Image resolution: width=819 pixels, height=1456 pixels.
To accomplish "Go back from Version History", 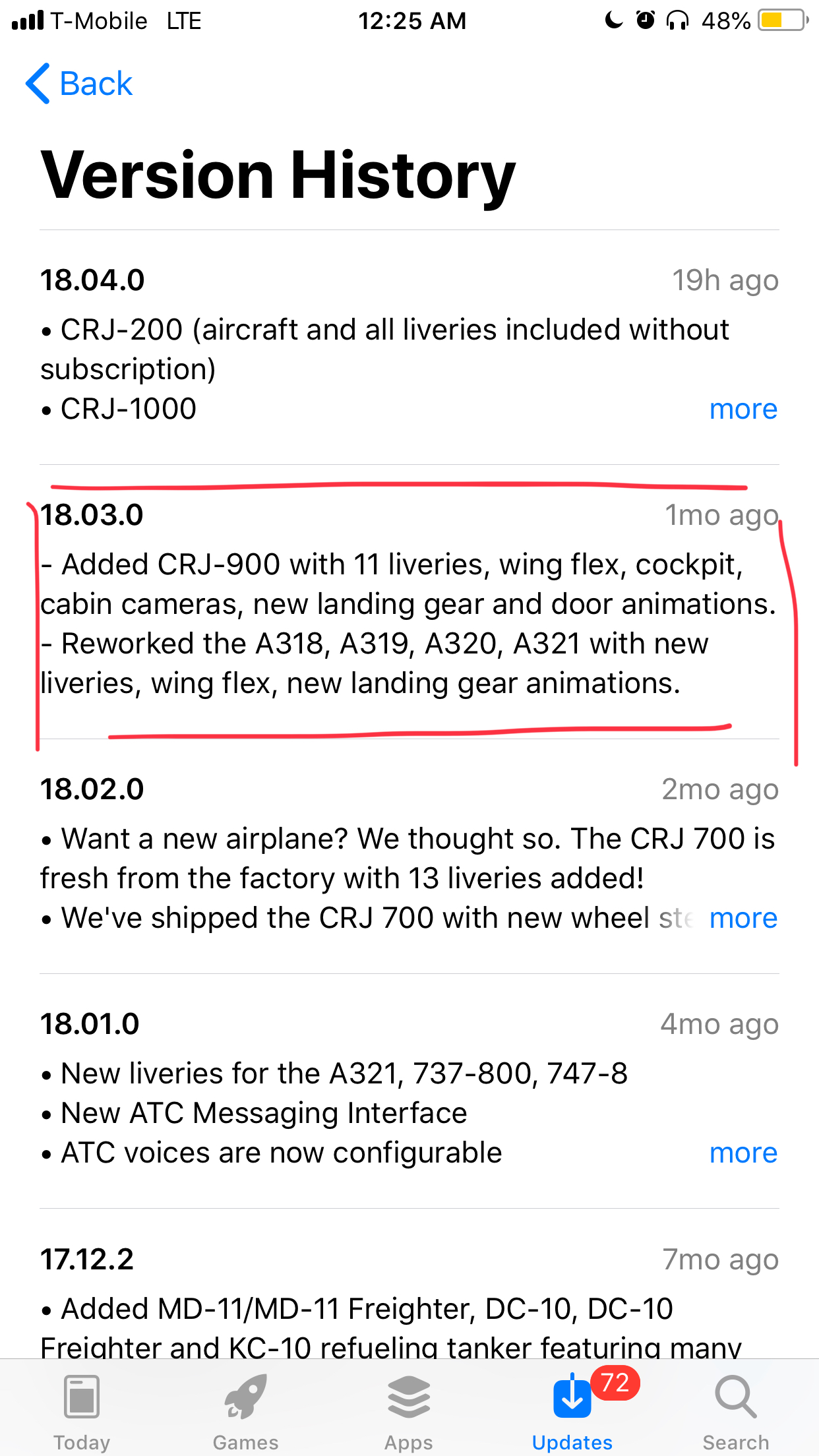I will [79, 84].
